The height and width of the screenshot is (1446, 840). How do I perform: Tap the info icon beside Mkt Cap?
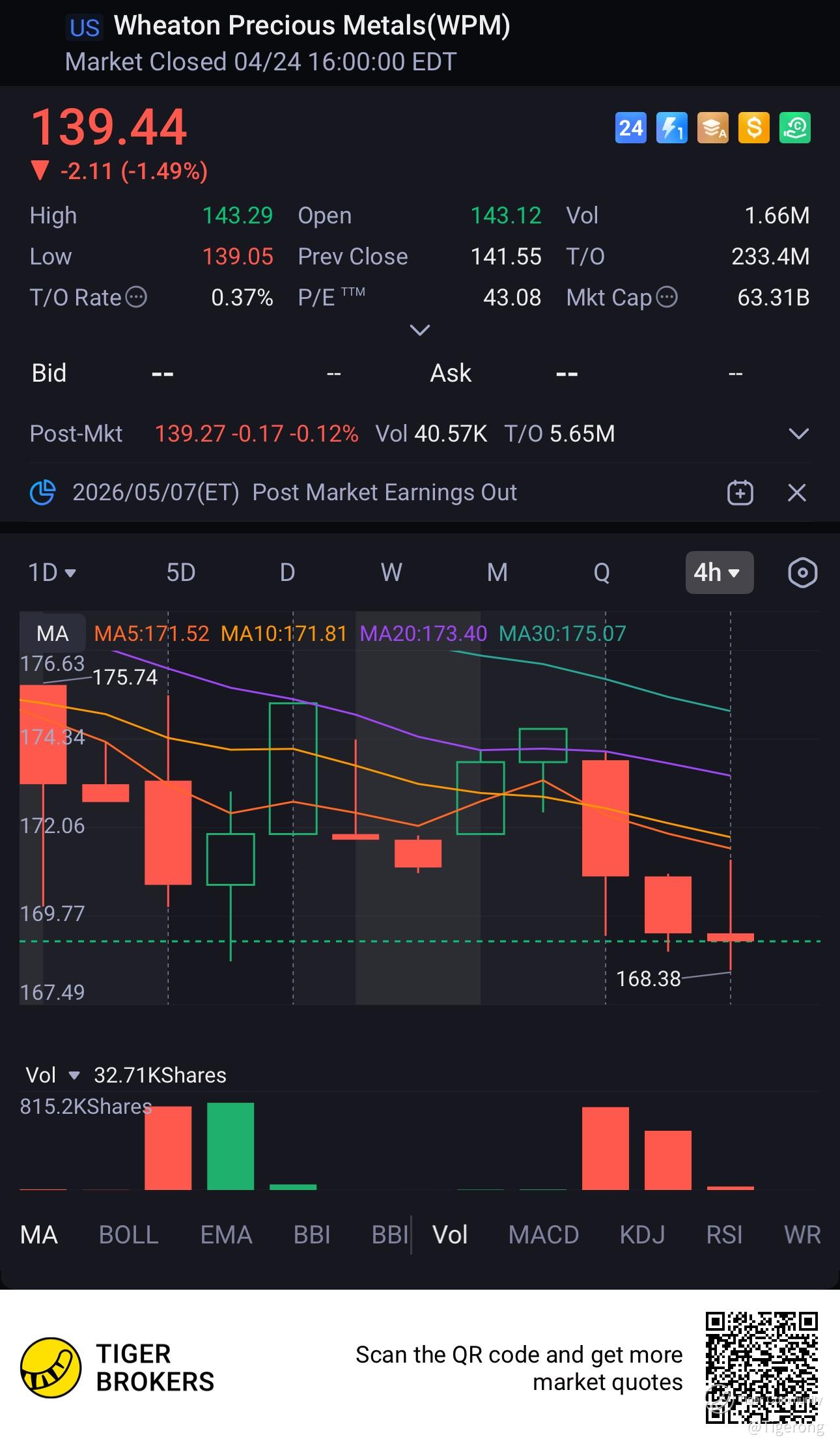pos(667,297)
